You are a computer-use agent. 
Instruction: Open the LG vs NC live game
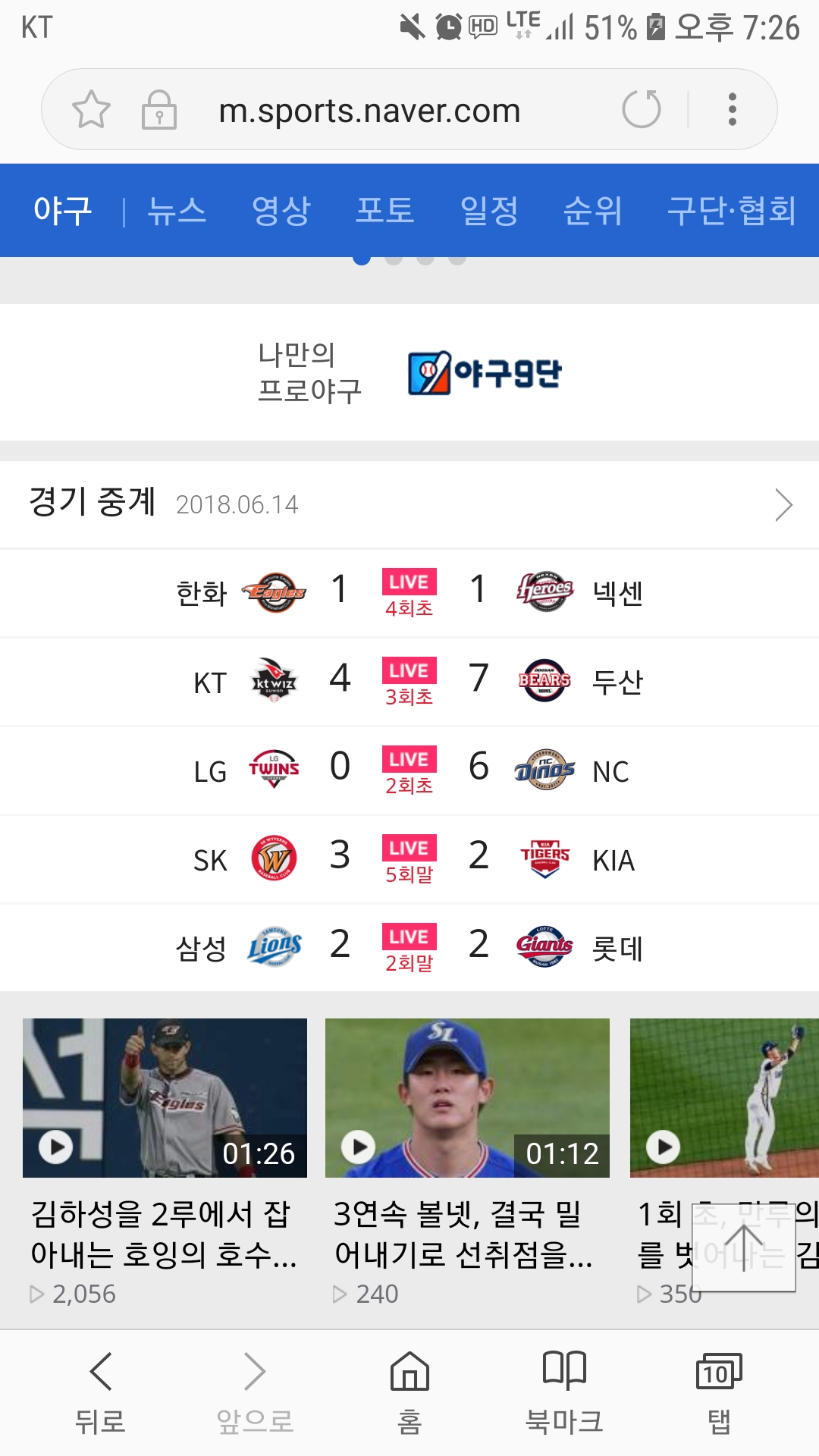click(x=409, y=770)
